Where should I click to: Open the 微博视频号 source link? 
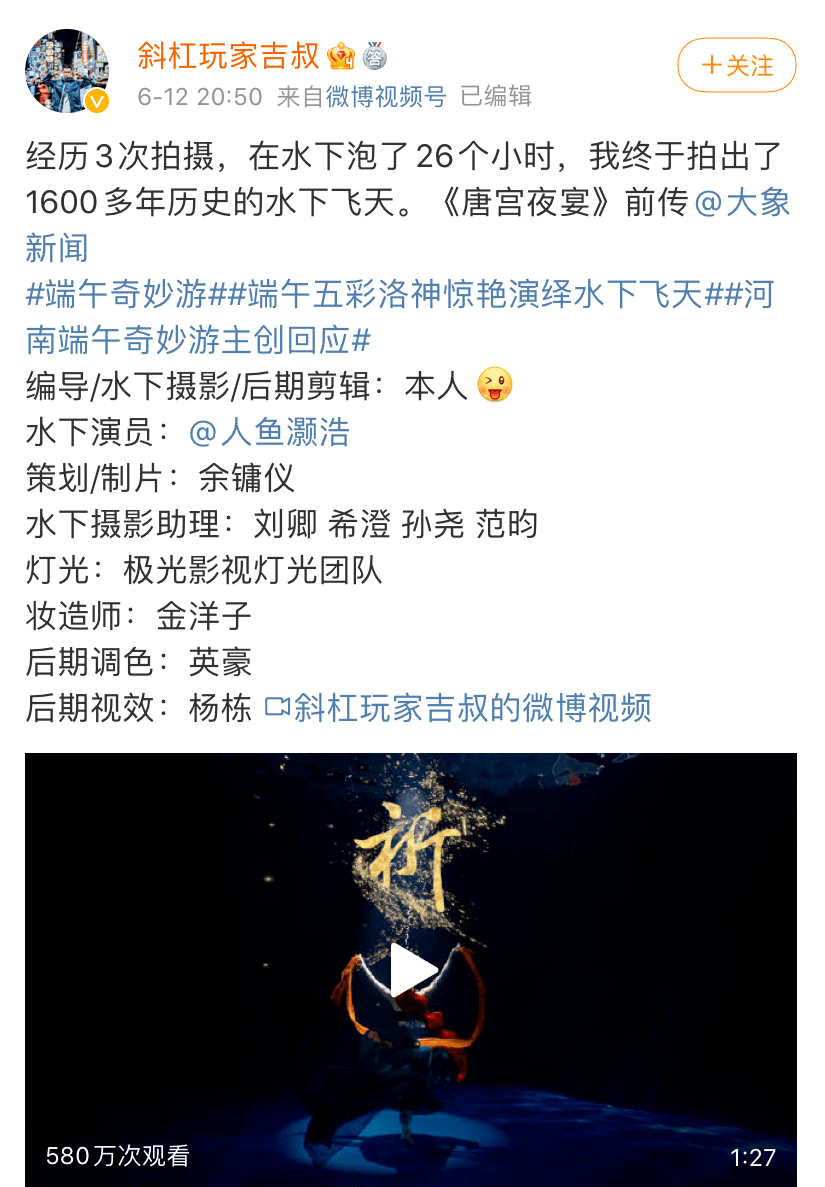(387, 97)
